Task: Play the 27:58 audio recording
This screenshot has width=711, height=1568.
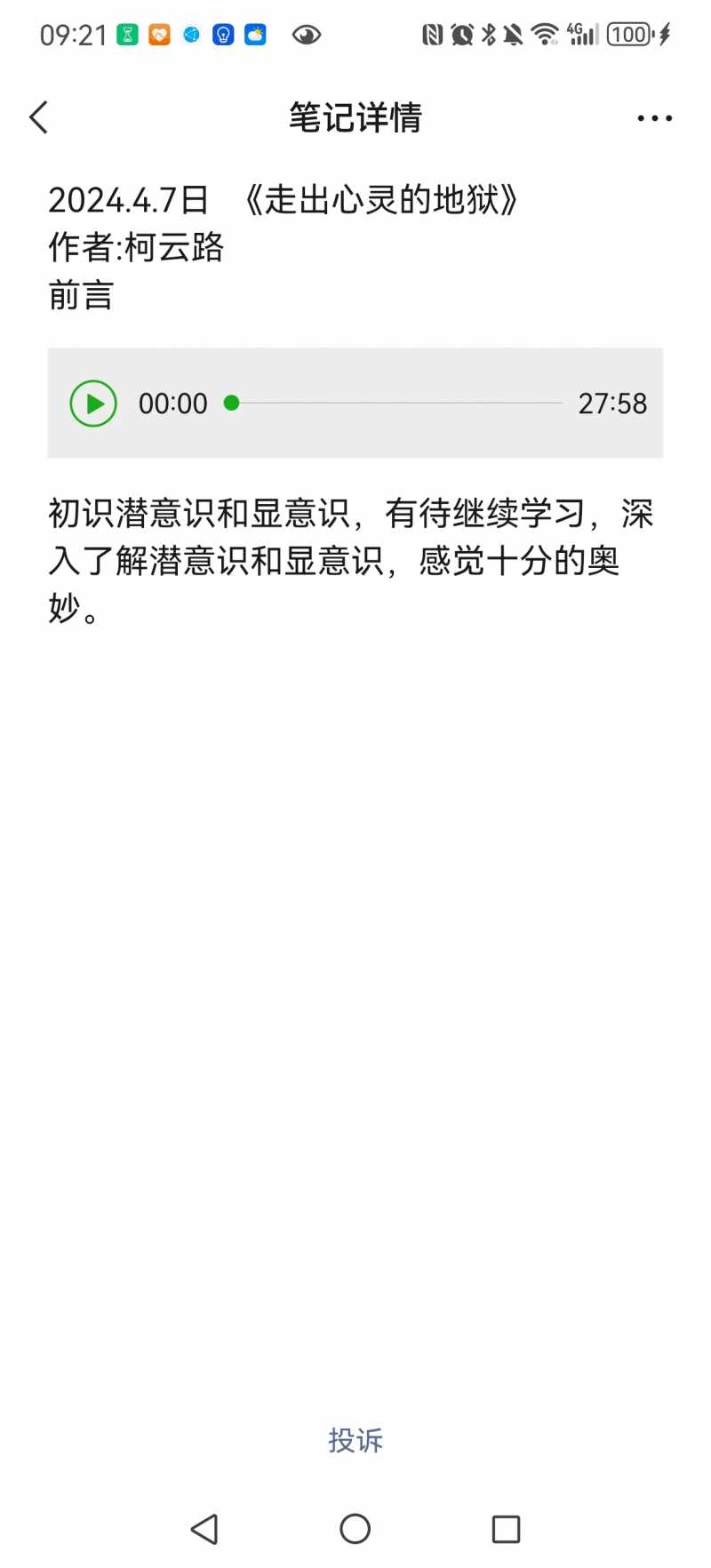Action: [92, 403]
